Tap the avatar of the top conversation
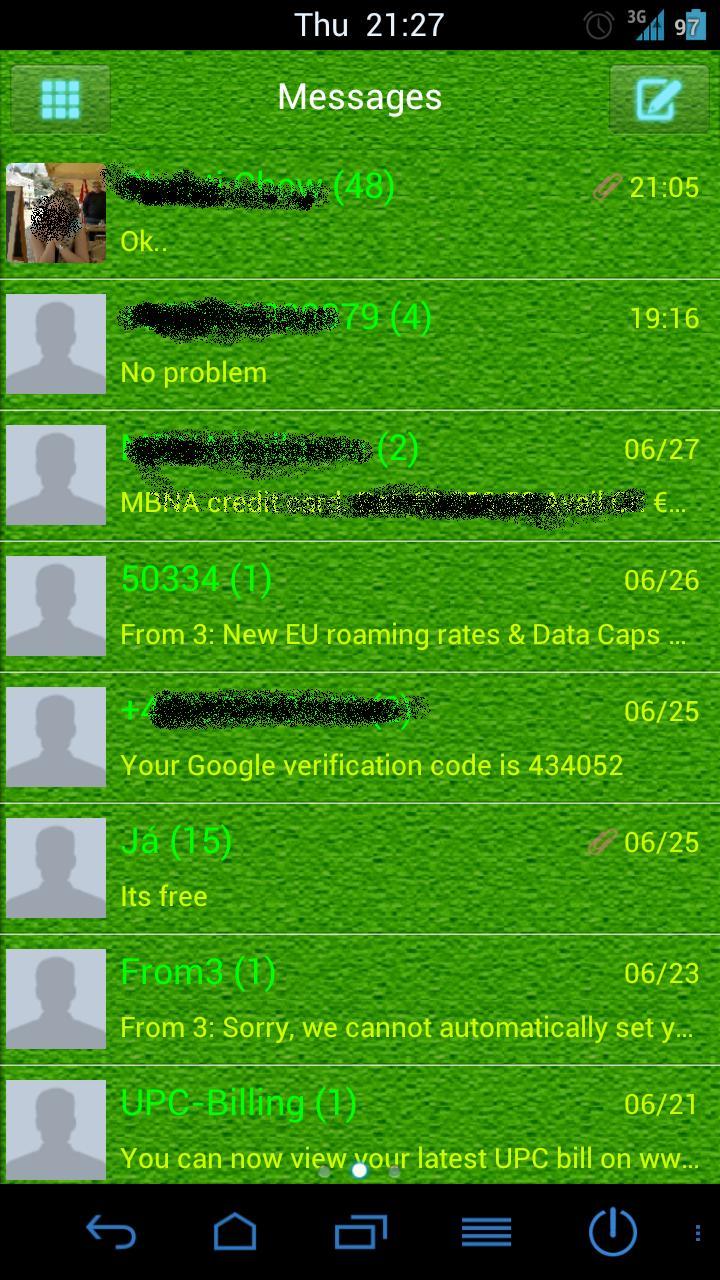720x1280 pixels. pyautogui.click(x=55, y=213)
